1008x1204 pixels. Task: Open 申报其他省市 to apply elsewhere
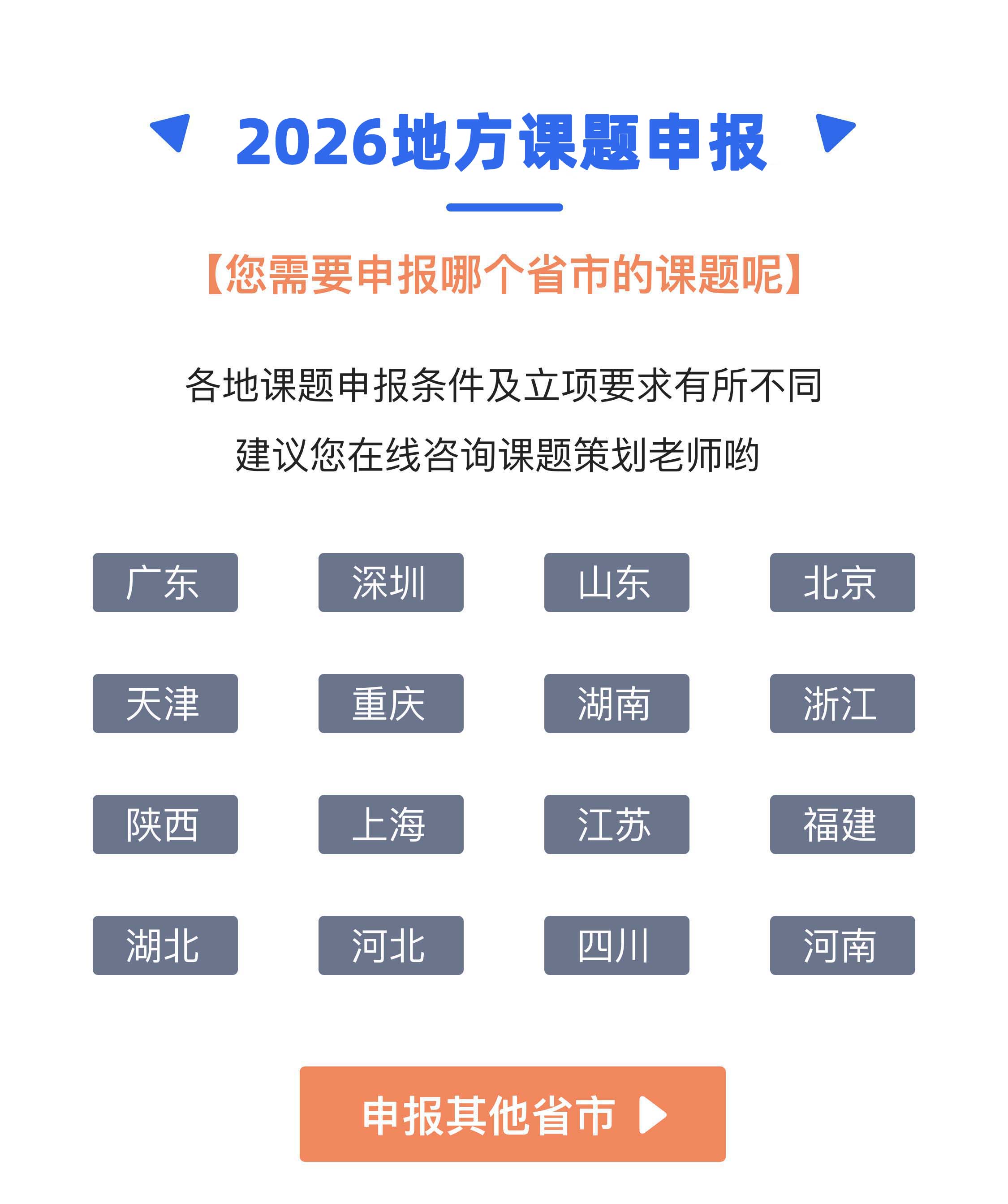tap(512, 1114)
